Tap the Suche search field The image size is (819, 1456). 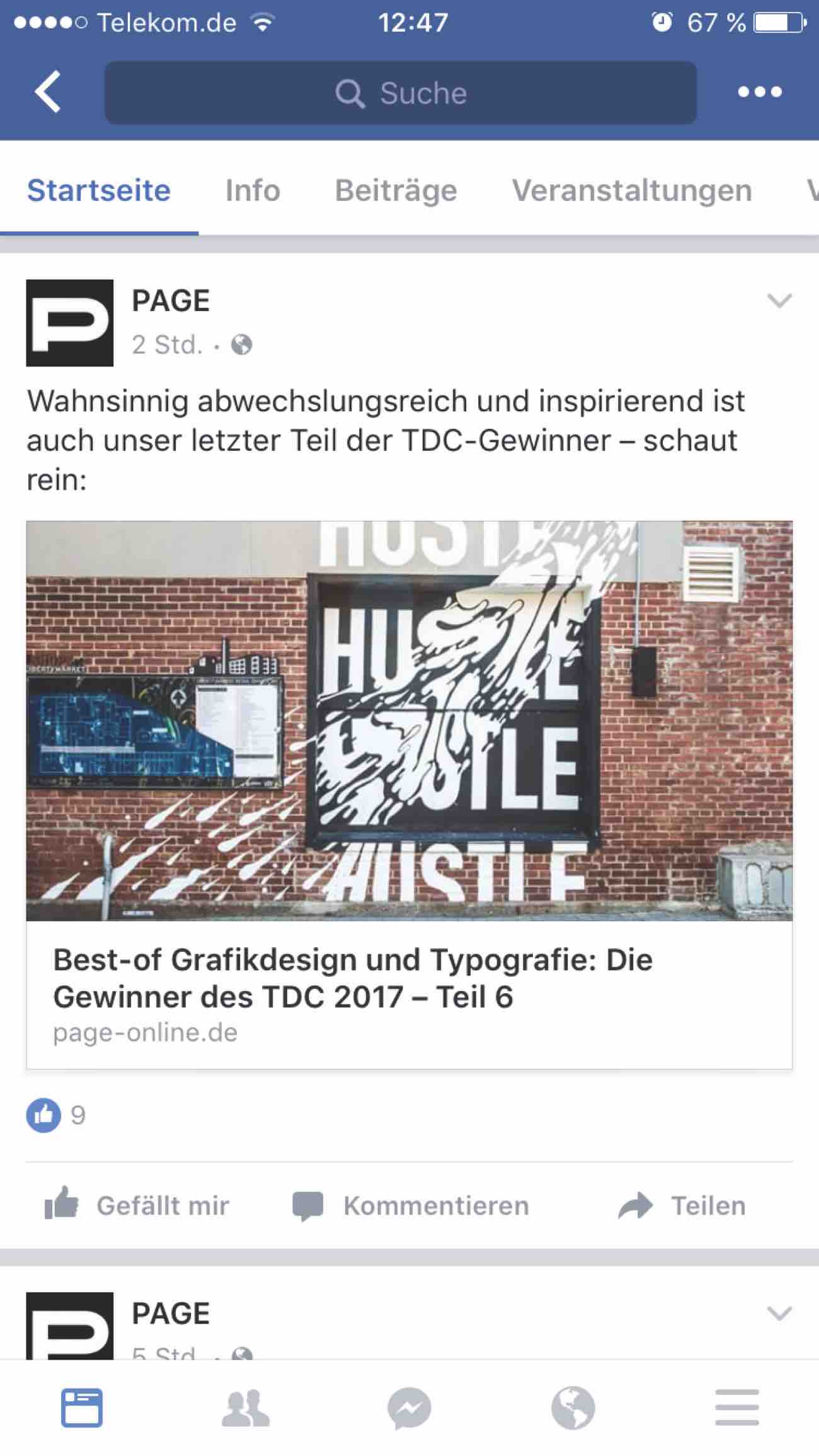[x=401, y=93]
